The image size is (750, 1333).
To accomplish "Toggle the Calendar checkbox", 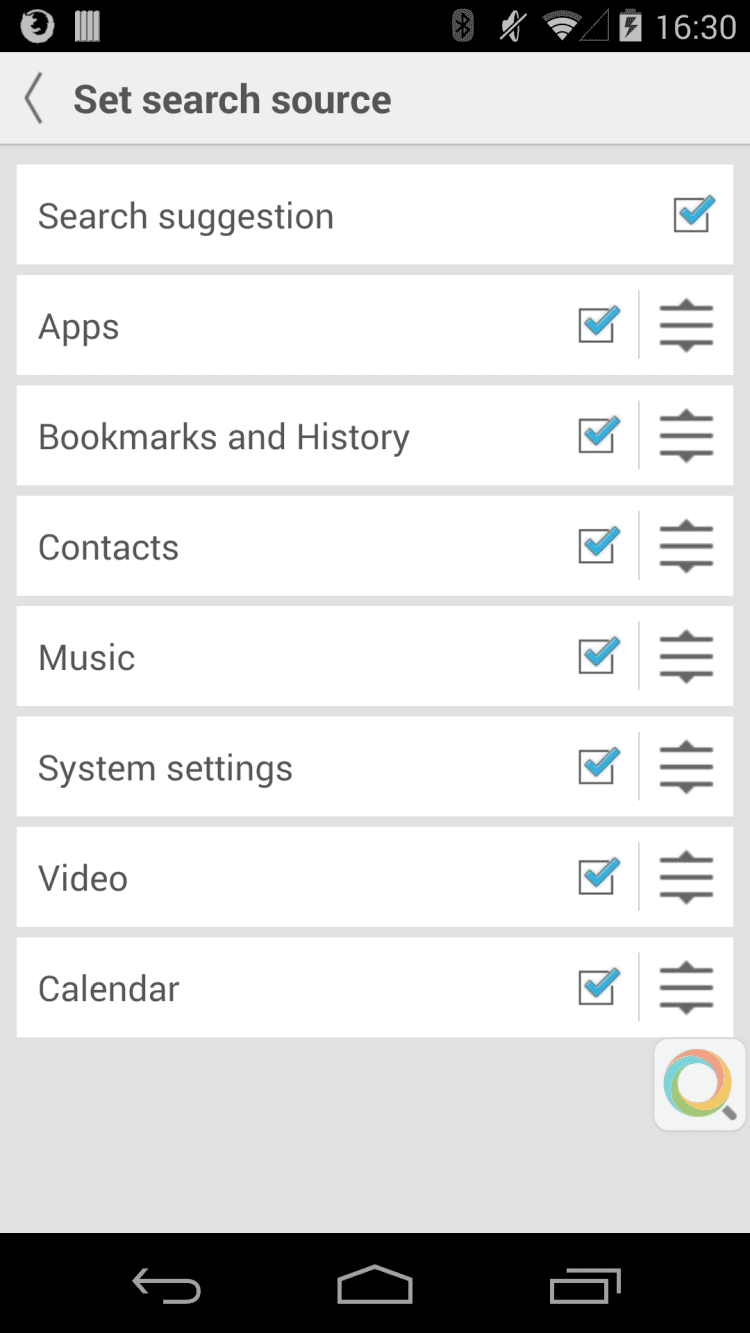I will pos(598,988).
